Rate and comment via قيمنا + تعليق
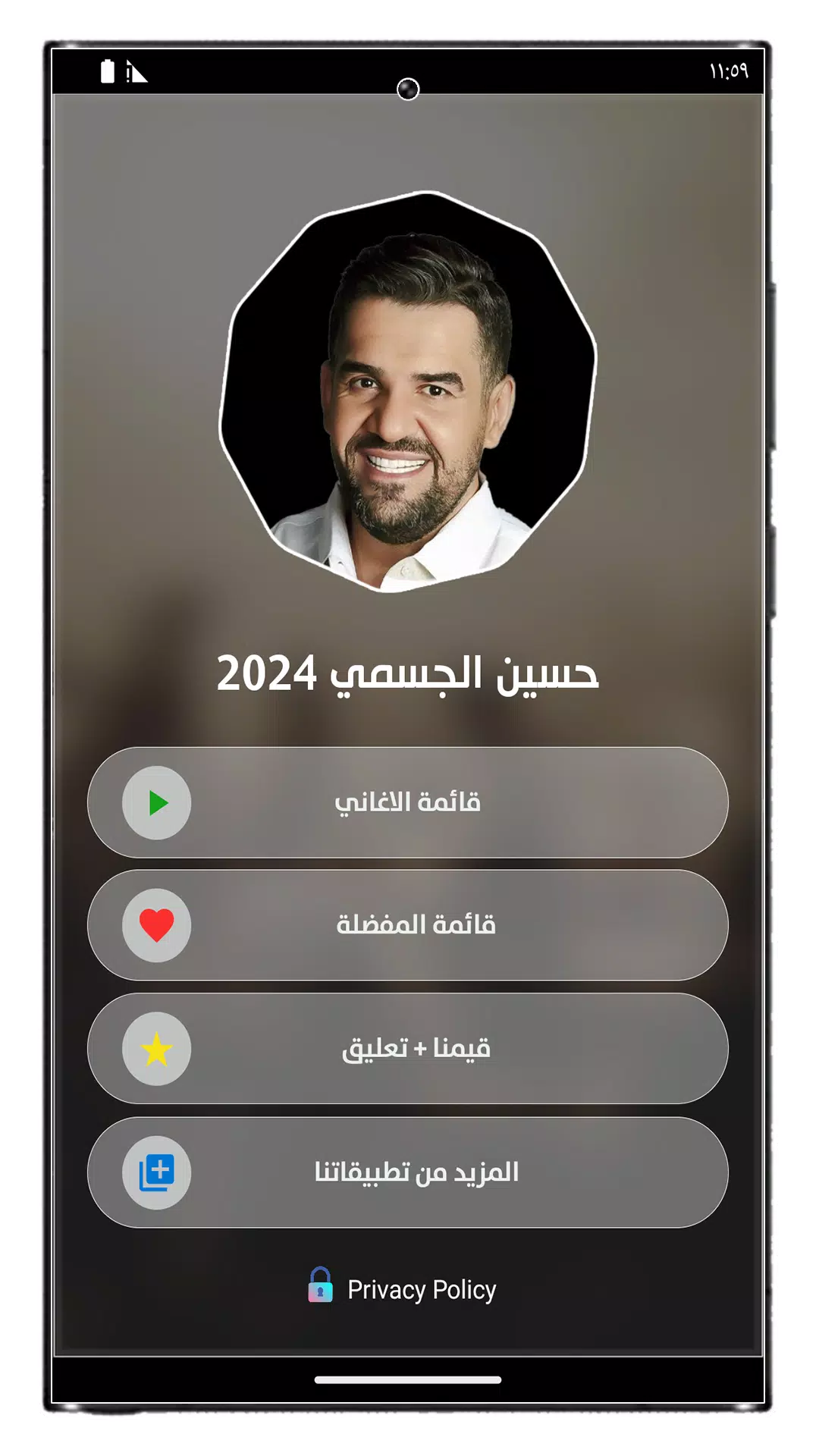 pos(408,1049)
